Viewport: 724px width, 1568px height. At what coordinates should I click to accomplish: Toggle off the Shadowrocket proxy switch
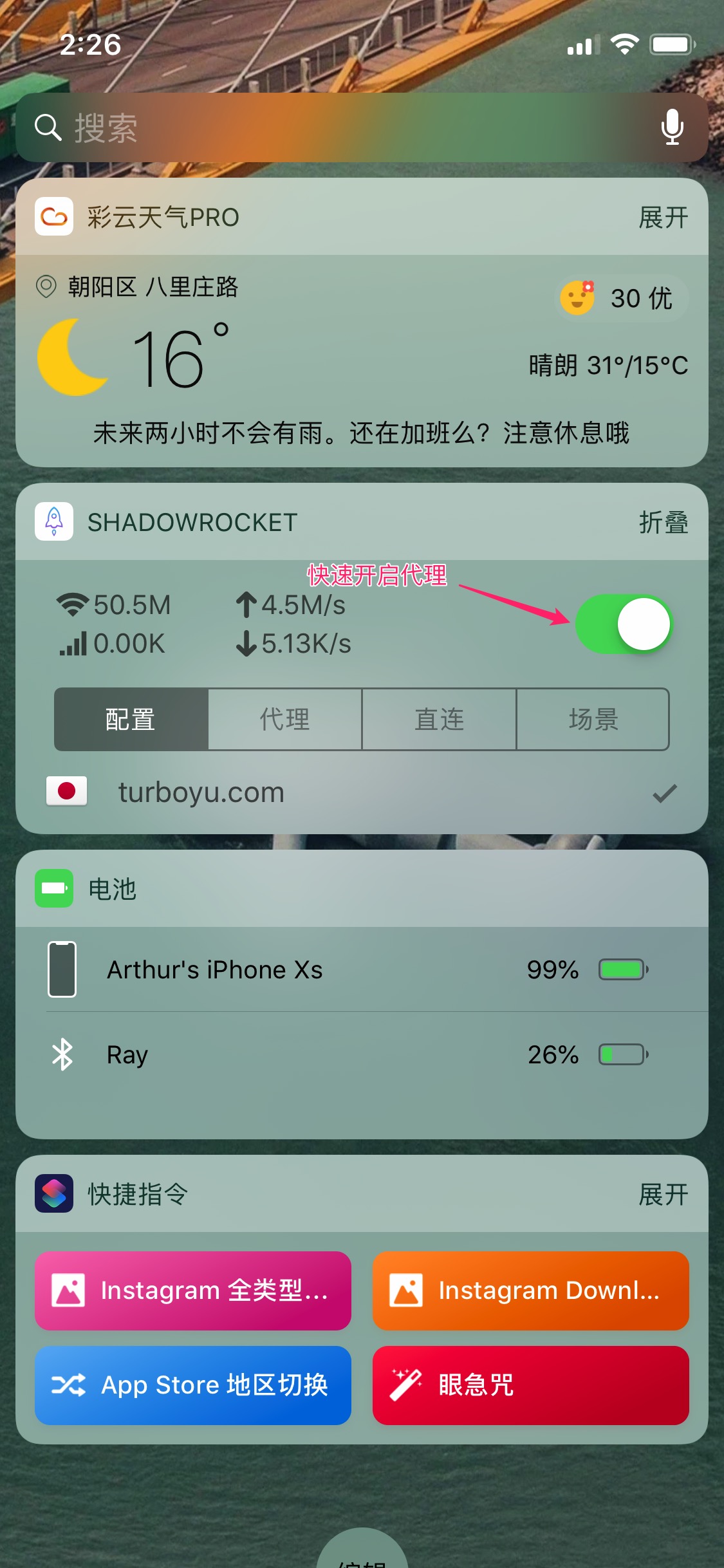(x=623, y=624)
